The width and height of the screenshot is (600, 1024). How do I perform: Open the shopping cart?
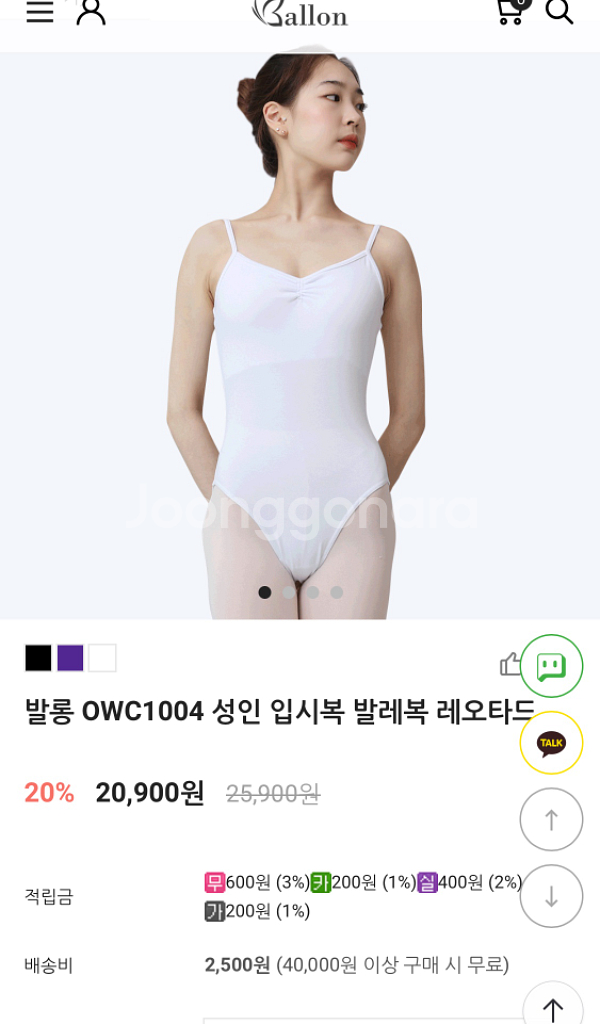point(513,10)
